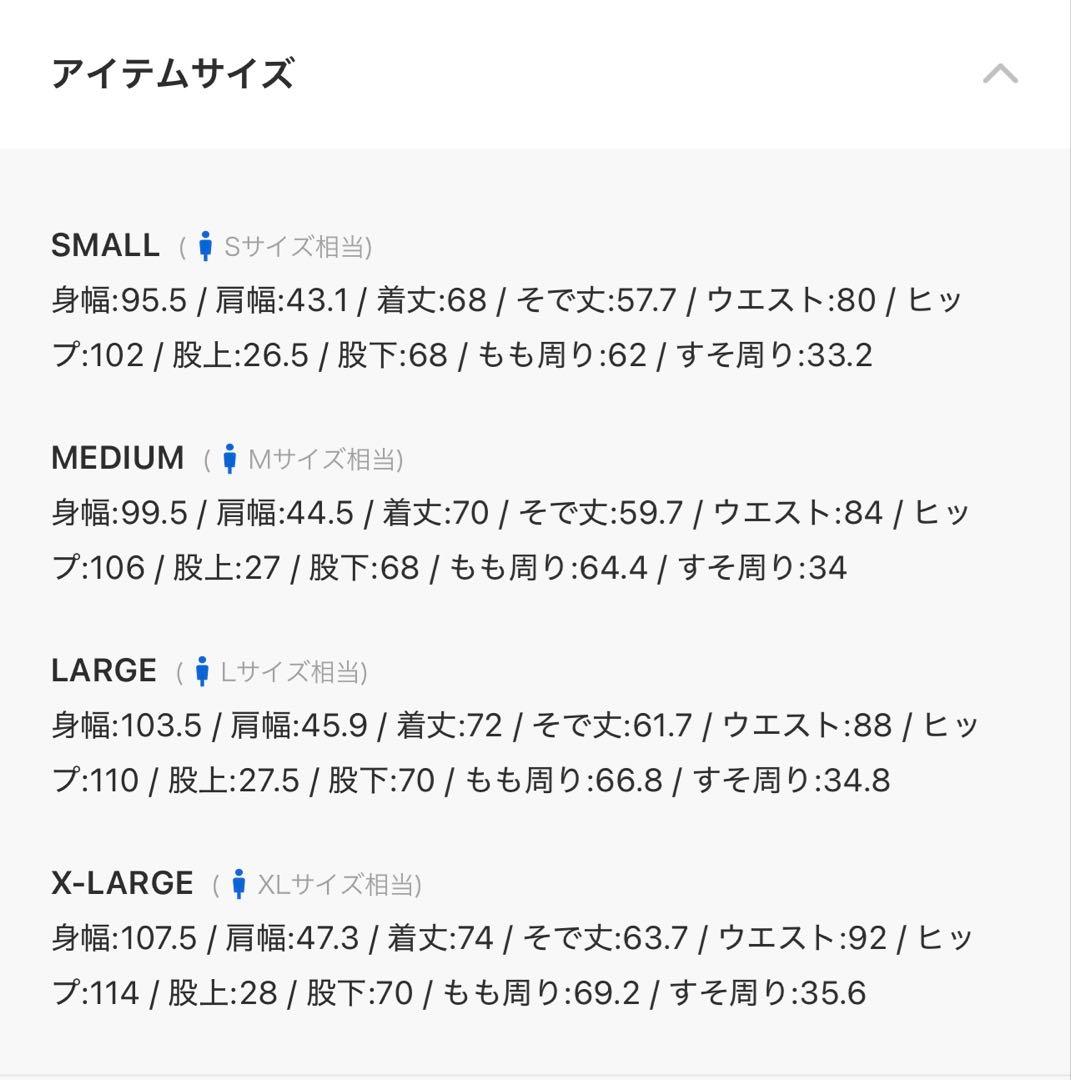Click the blue person icon next to SMALL
Image resolution: width=1071 pixels, height=1080 pixels.
(204, 243)
